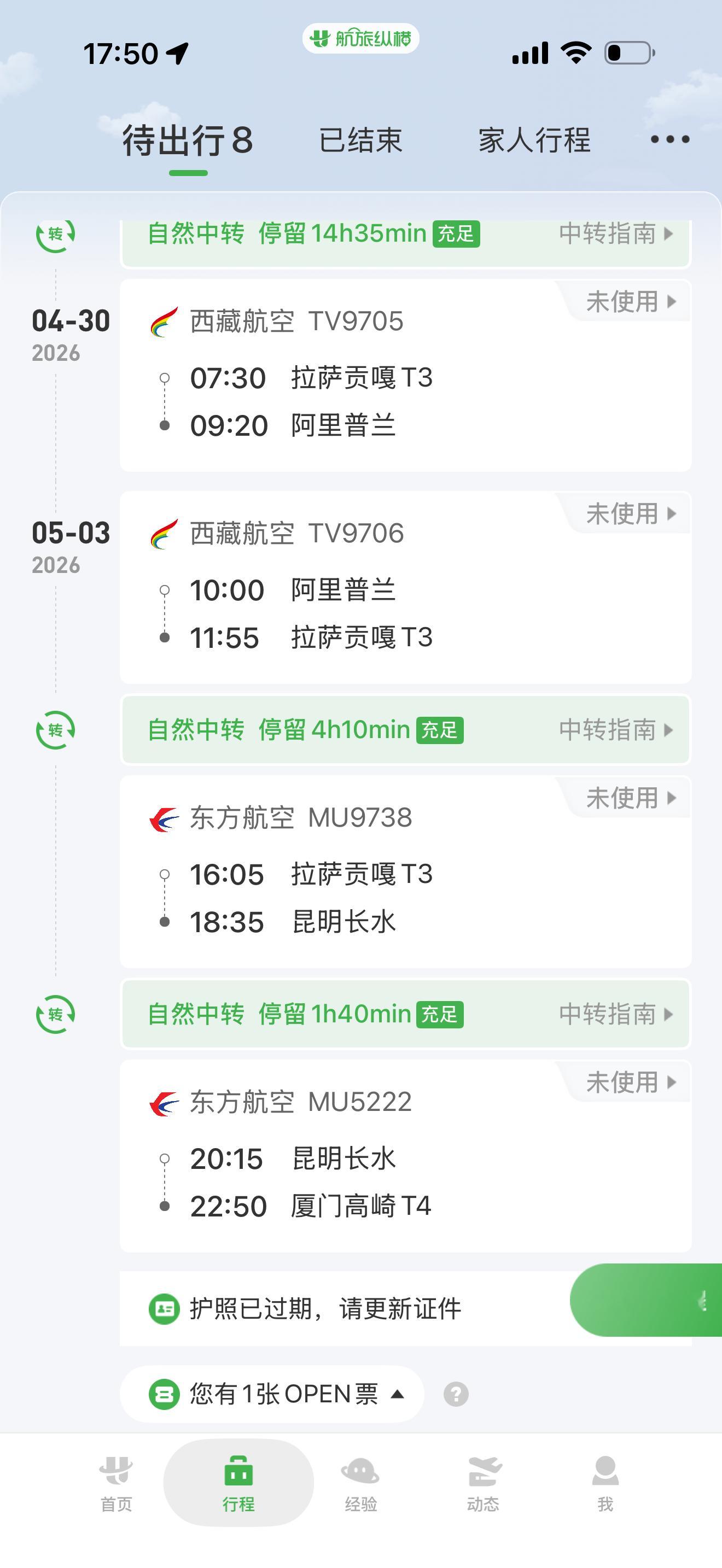Collapse the 您有1张OPEN票 panel
Image resolution: width=722 pixels, height=1568 pixels.
point(397,1395)
